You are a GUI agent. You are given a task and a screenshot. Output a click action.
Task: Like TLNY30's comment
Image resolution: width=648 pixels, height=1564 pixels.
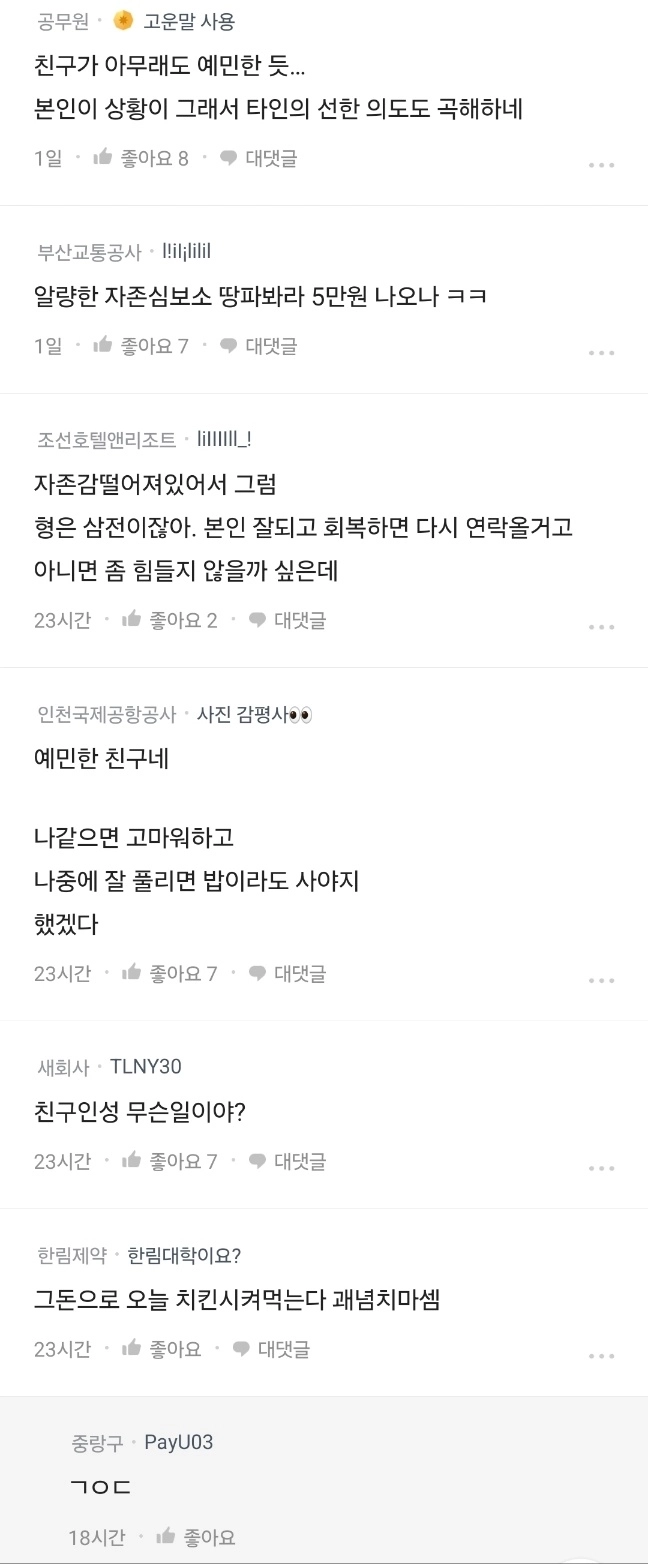[168, 1161]
